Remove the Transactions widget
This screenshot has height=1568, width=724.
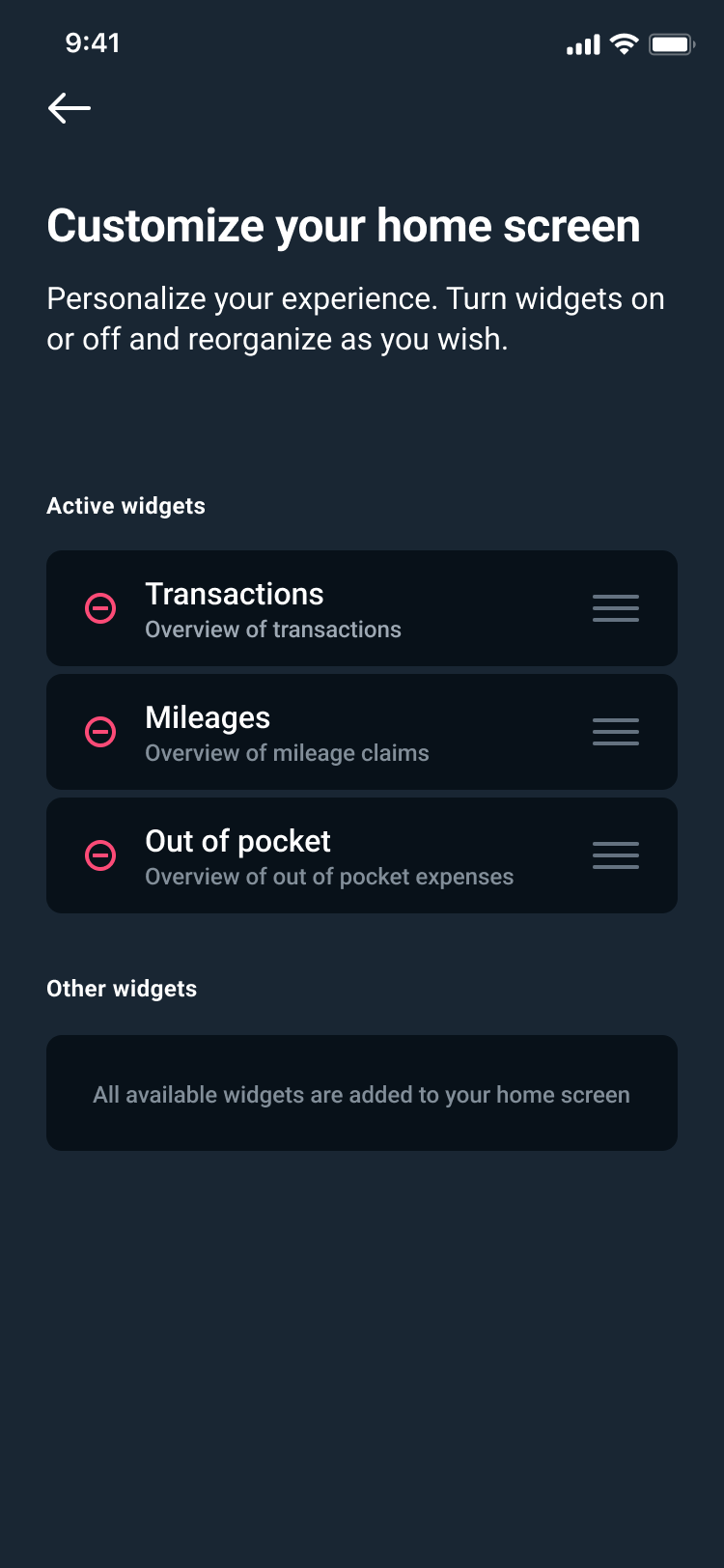point(100,608)
